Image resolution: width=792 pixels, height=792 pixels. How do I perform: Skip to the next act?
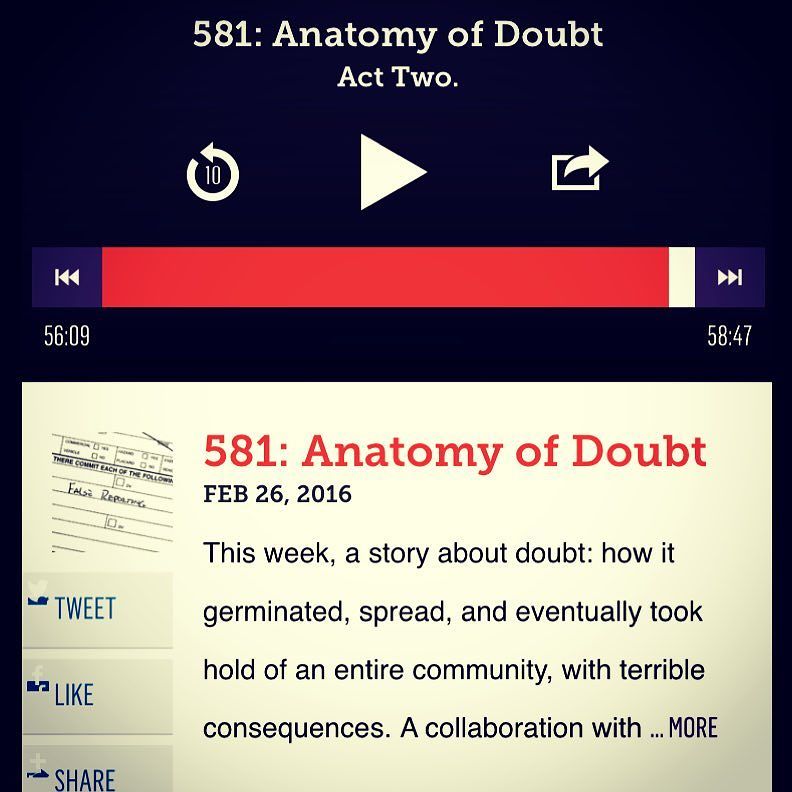[x=730, y=277]
